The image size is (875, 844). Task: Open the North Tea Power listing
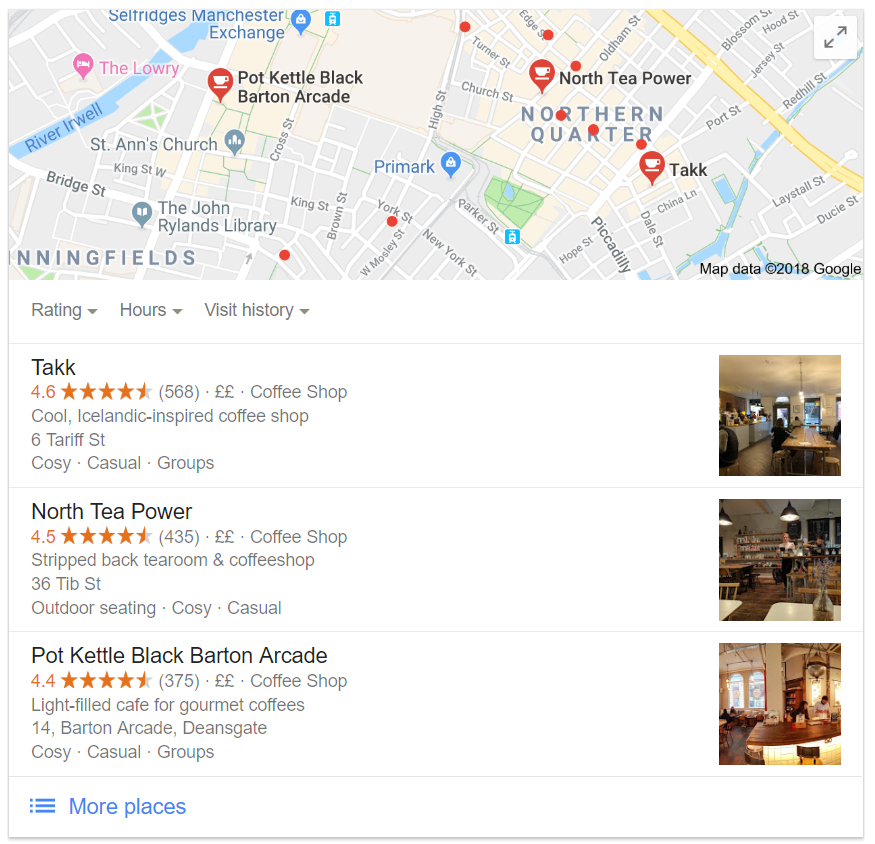point(111,512)
